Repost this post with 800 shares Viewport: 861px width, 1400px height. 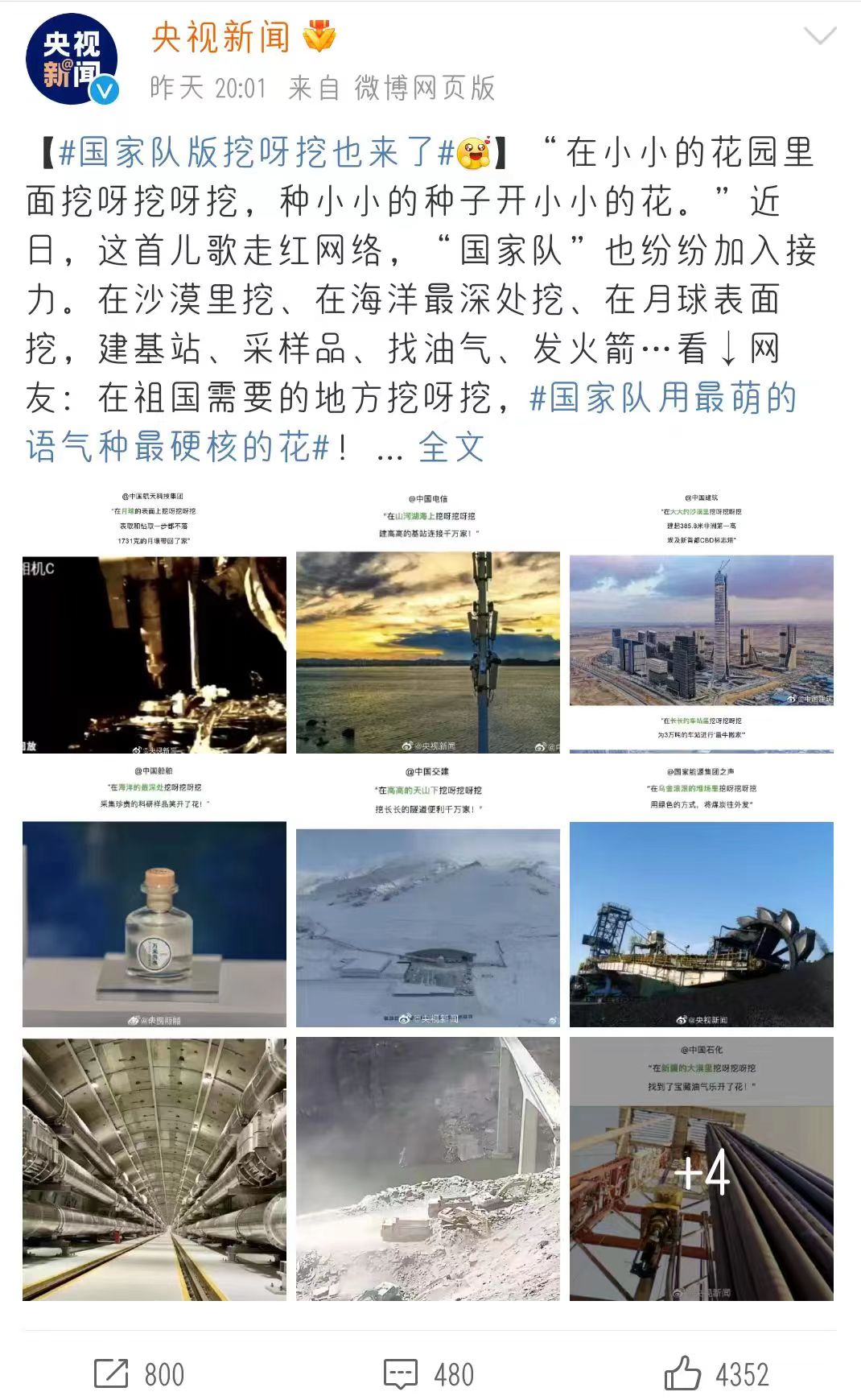click(139, 1373)
